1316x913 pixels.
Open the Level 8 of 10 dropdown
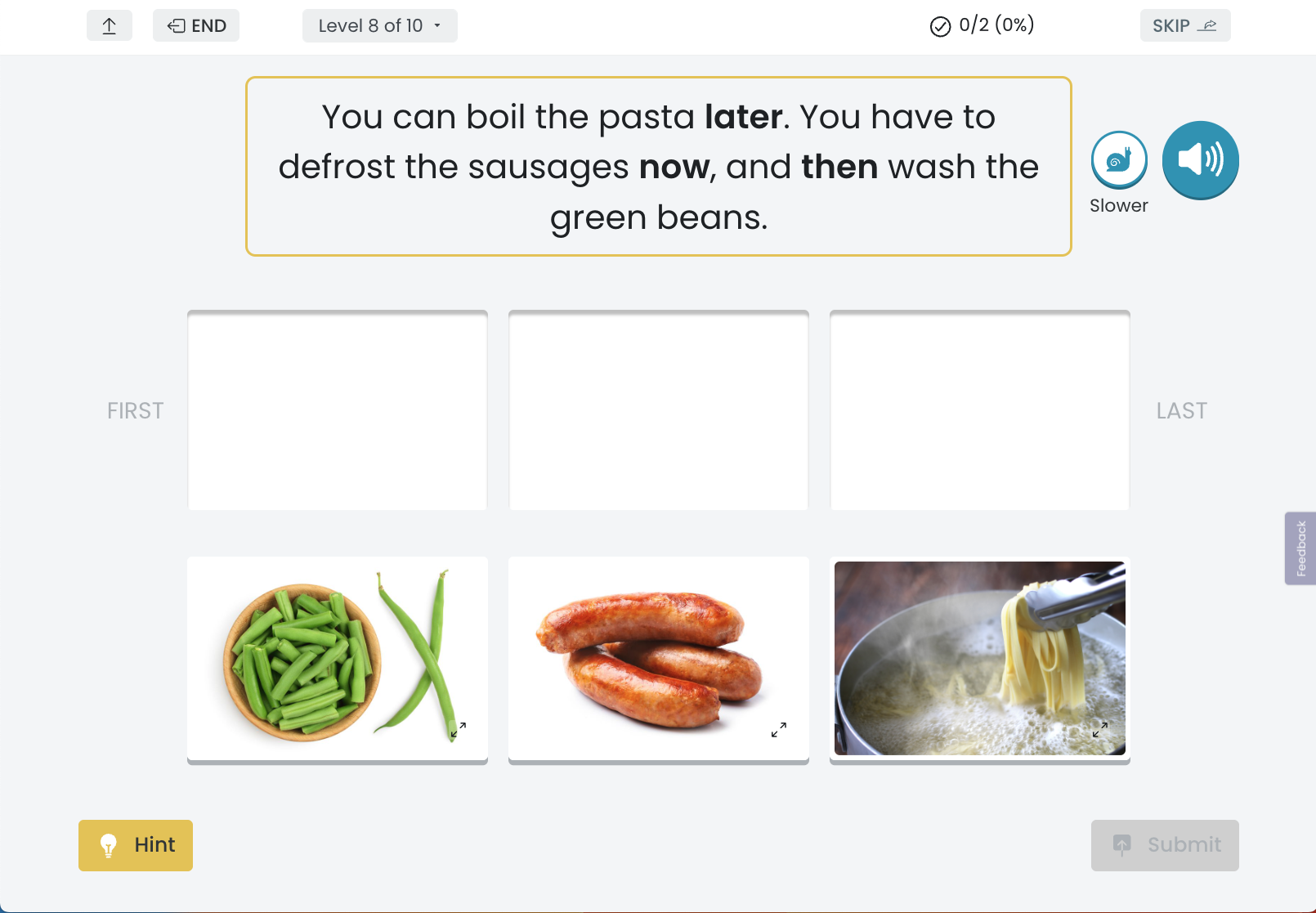tap(379, 26)
